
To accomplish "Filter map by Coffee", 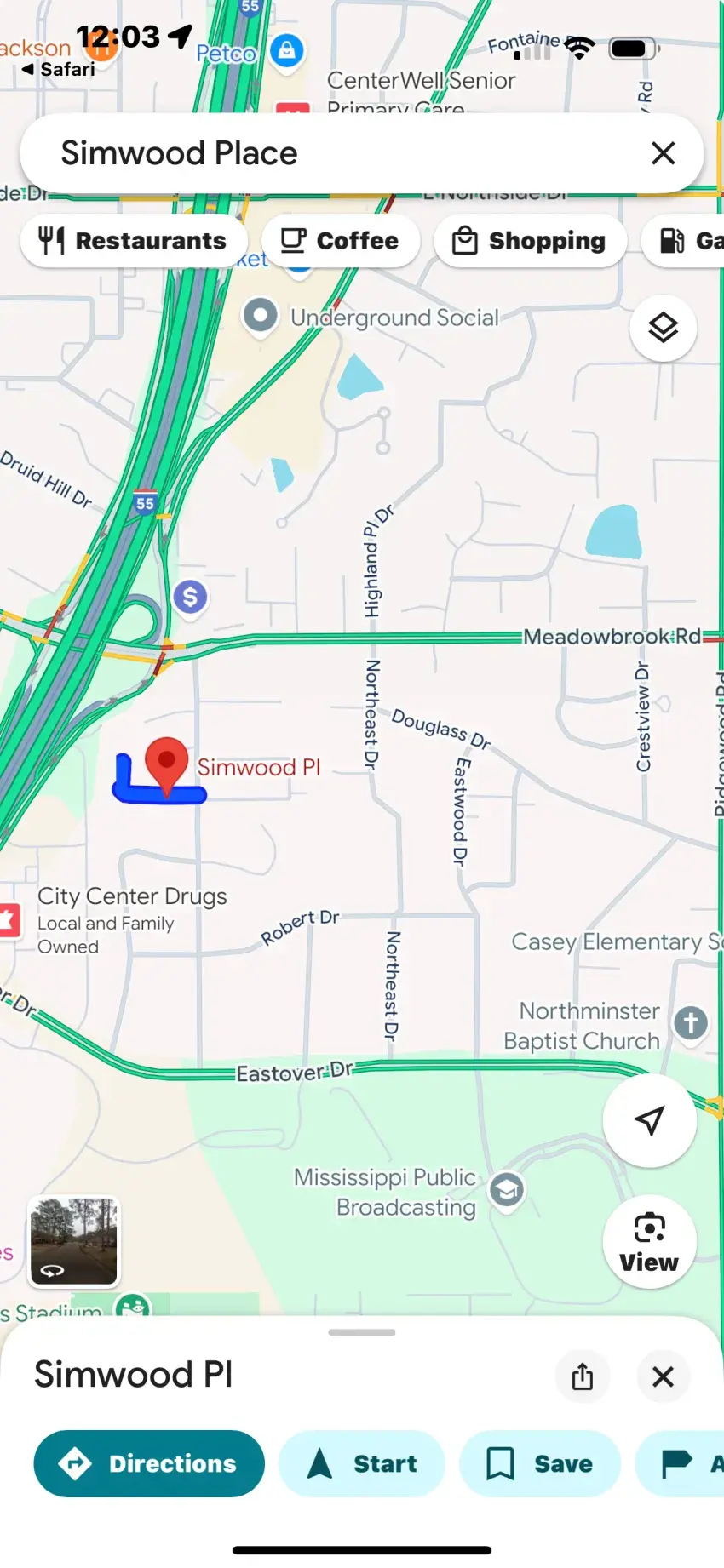I will coord(341,241).
